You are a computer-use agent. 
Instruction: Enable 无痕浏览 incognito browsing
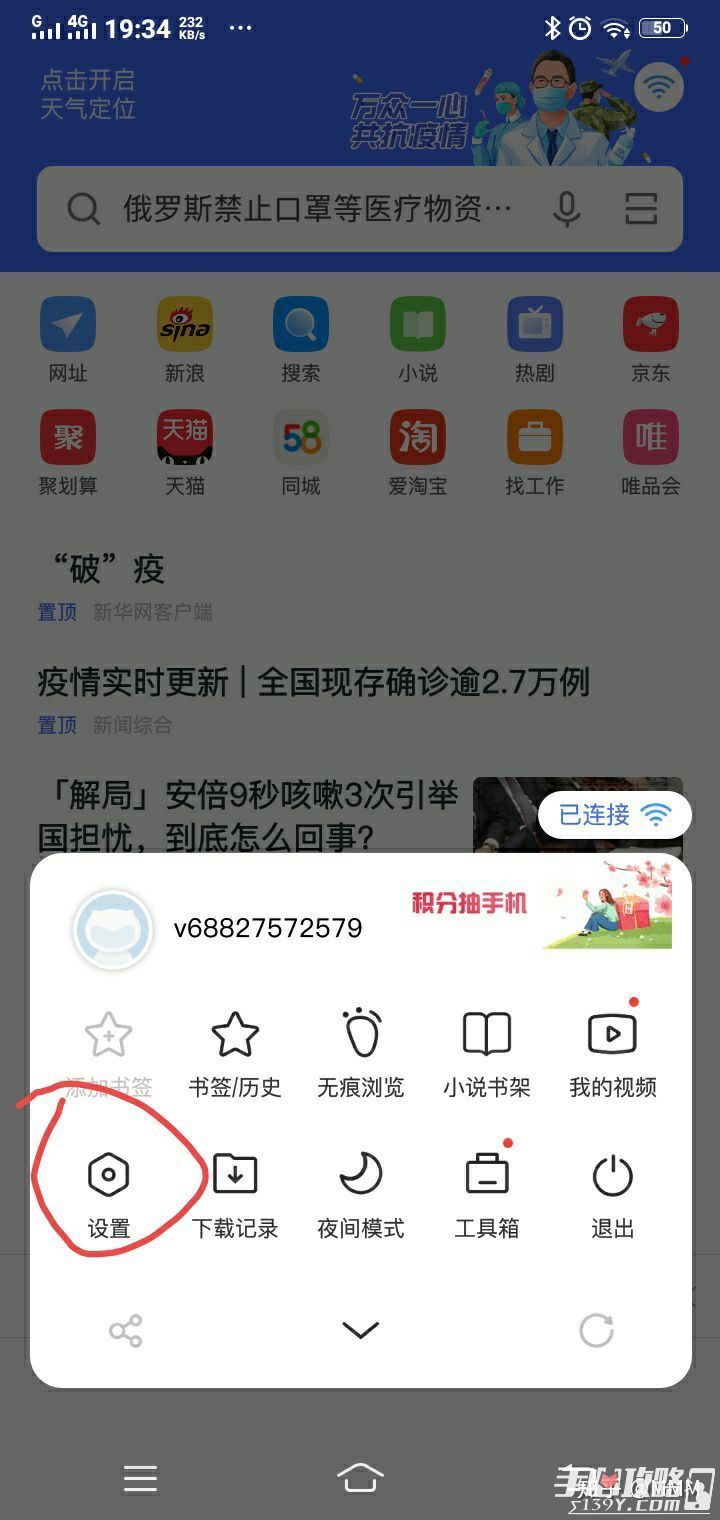coord(361,1054)
